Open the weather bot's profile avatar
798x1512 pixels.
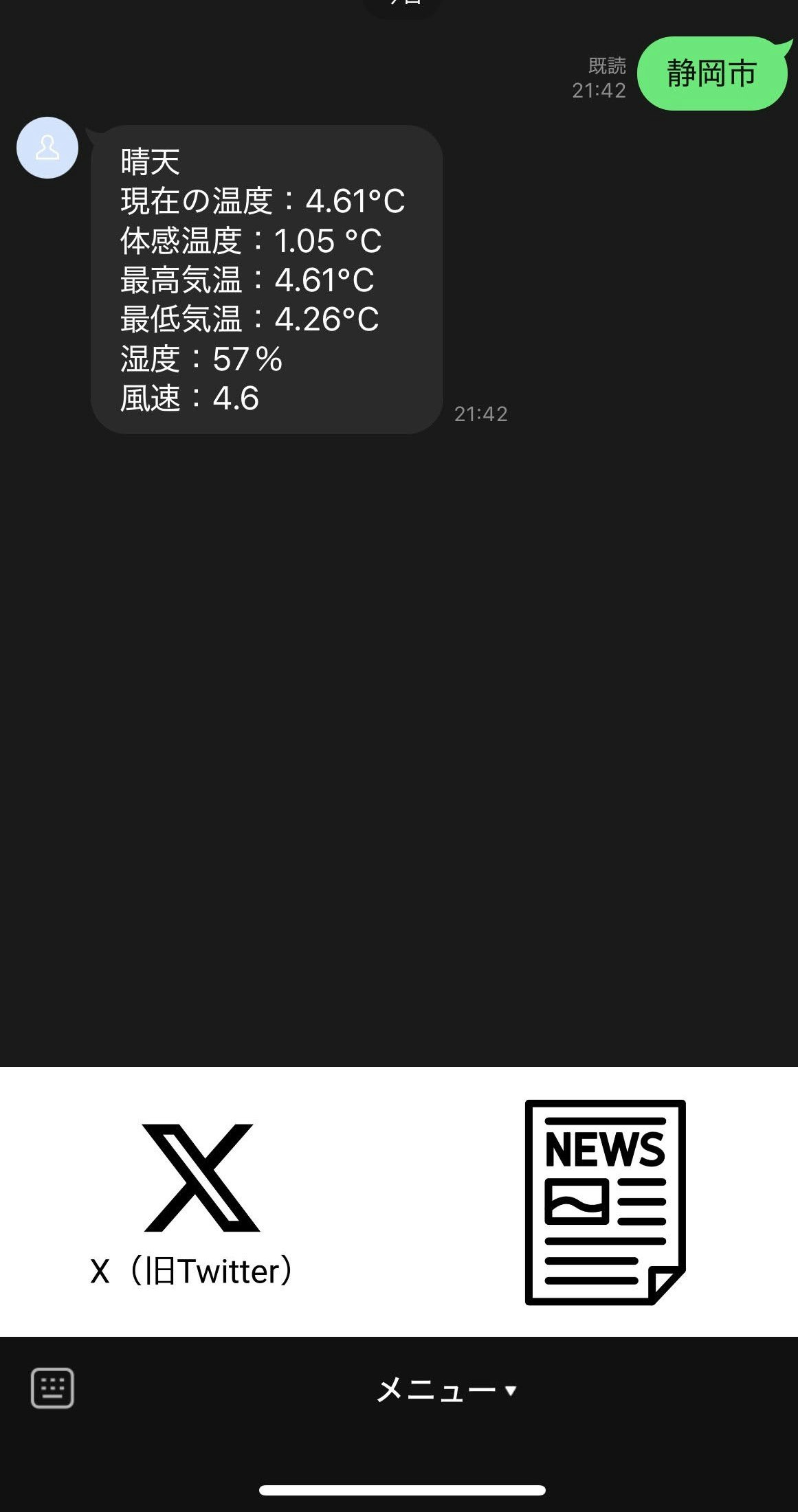(x=47, y=148)
